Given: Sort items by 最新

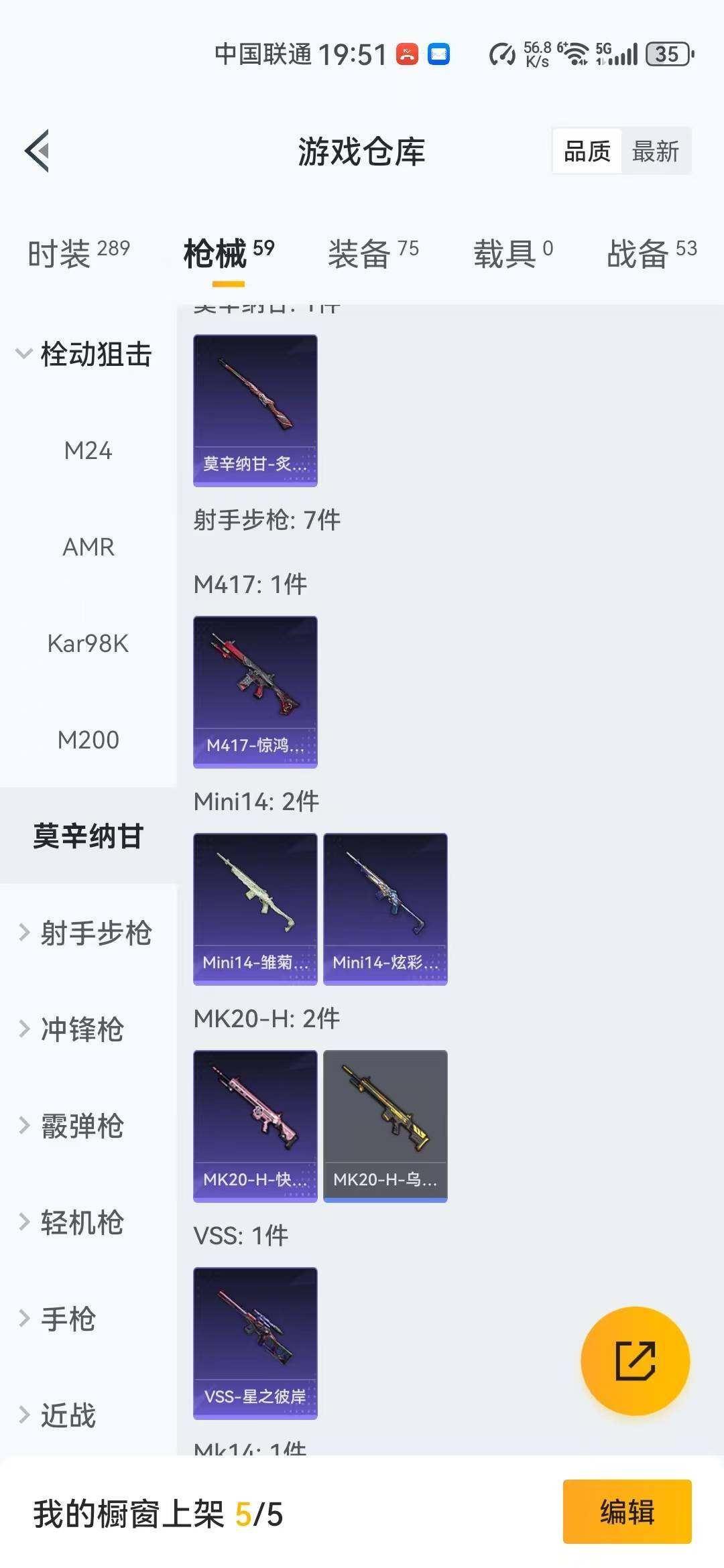Looking at the screenshot, I should 656,151.
